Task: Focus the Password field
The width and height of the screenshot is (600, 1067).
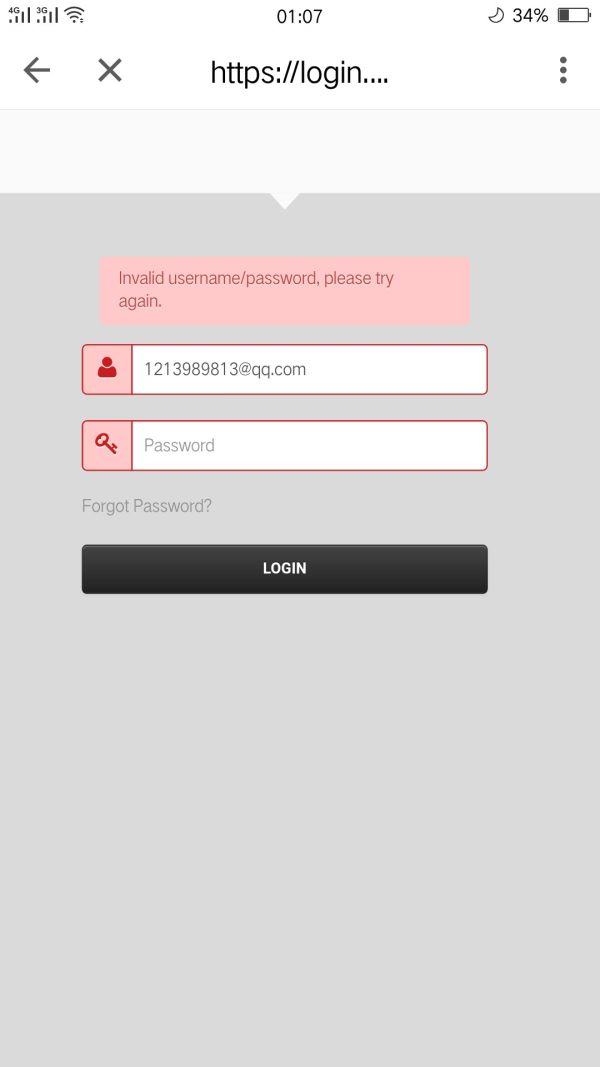Action: 308,445
